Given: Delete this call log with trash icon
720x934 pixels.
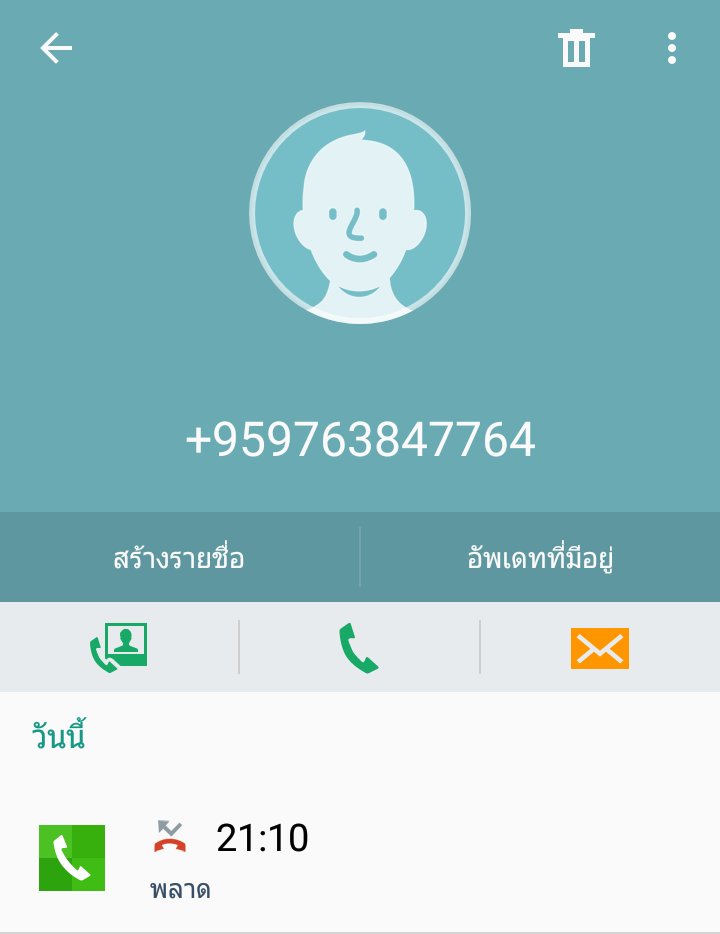Looking at the screenshot, I should [576, 48].
